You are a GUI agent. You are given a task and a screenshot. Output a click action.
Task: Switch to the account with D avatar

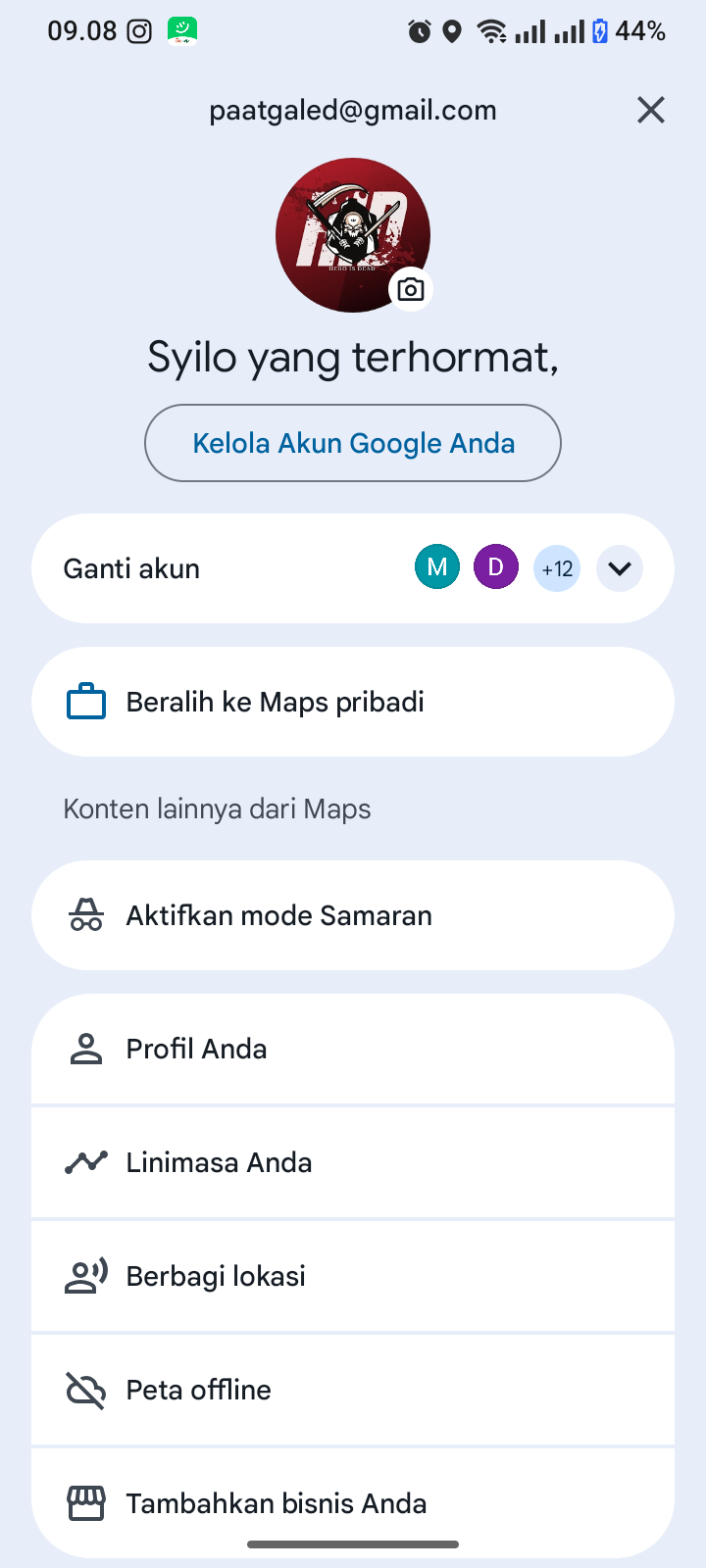(x=496, y=568)
